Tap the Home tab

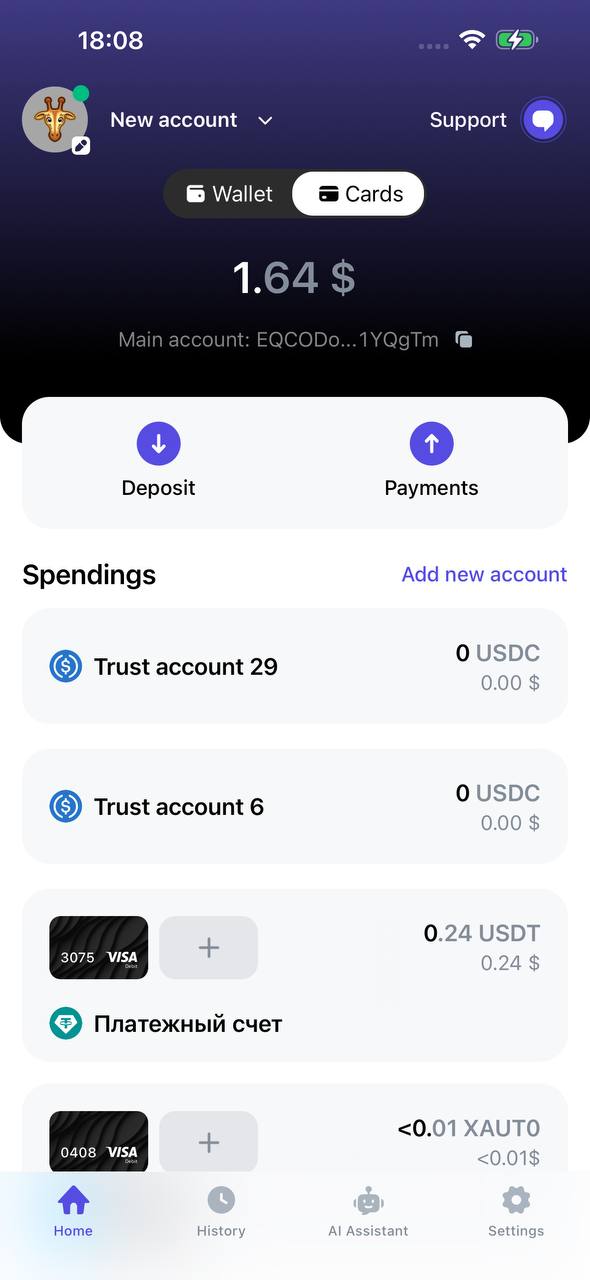coord(73,1212)
